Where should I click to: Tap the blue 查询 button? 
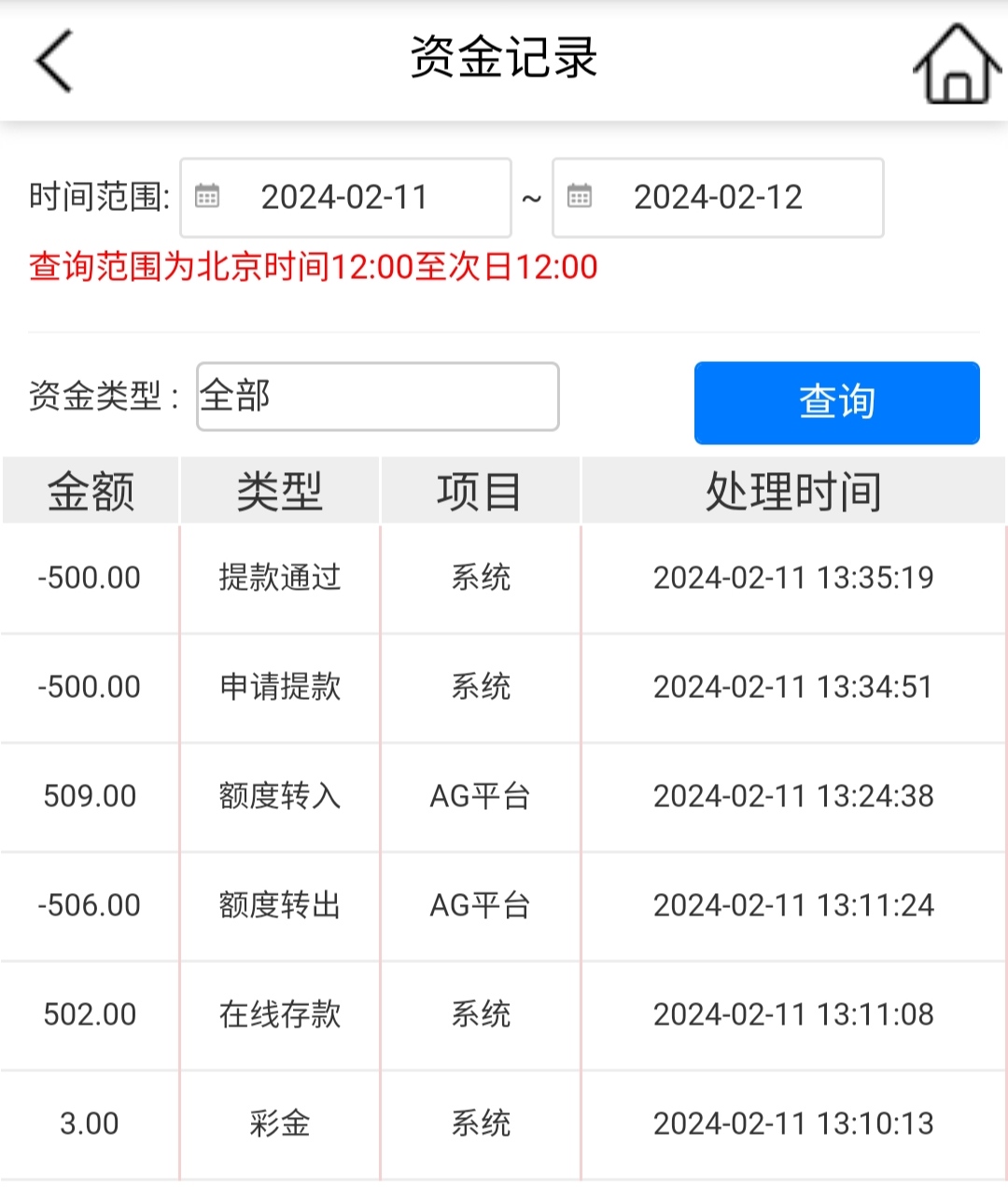tap(836, 402)
